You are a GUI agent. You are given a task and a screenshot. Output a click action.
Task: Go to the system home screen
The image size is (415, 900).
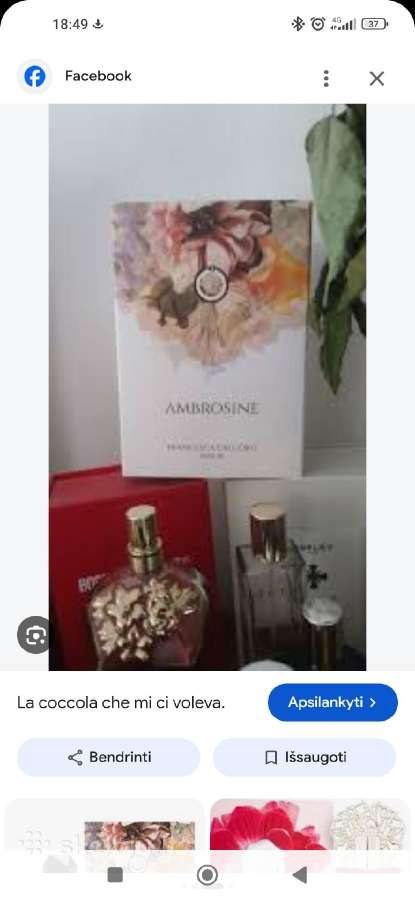pyautogui.click(x=207, y=875)
